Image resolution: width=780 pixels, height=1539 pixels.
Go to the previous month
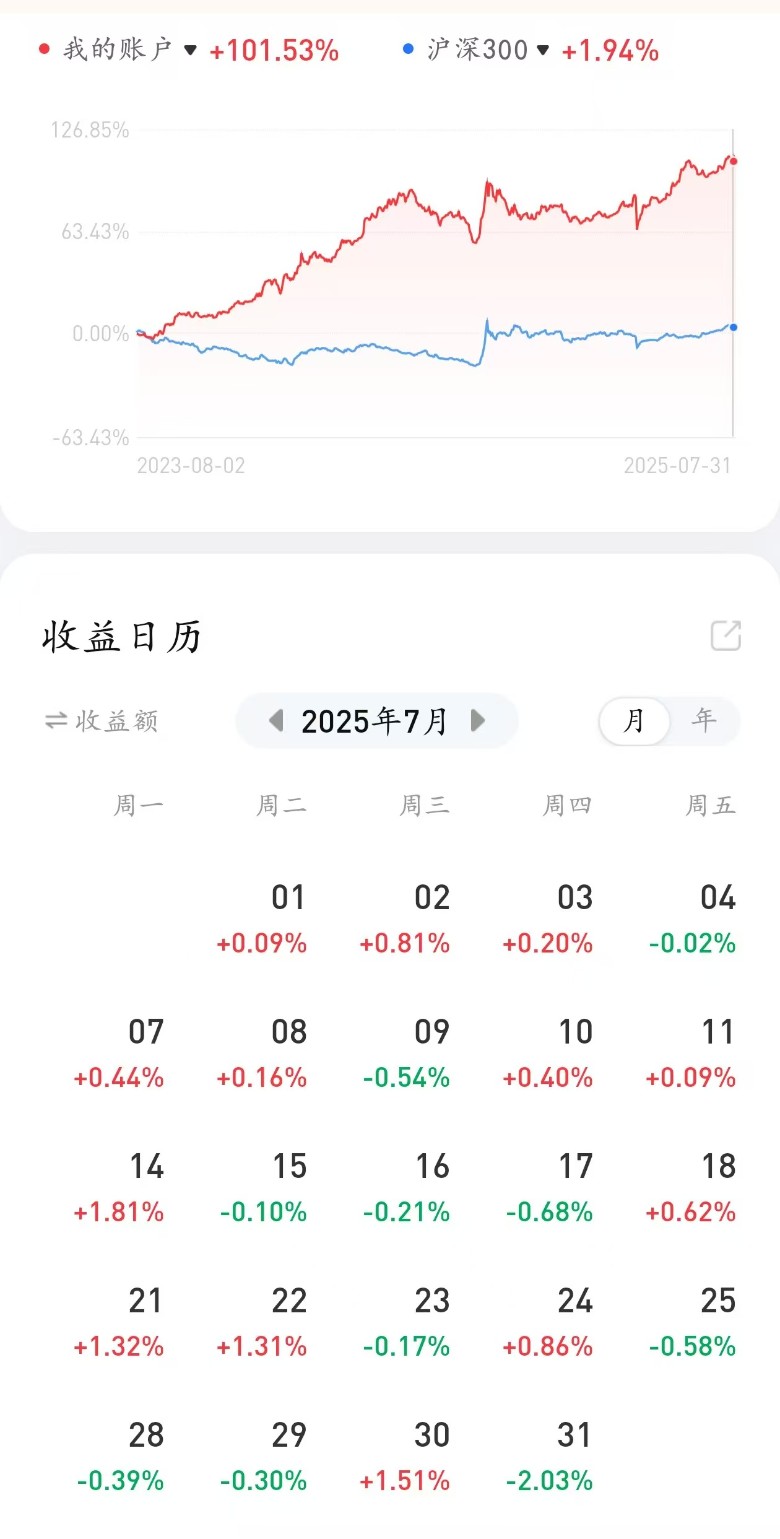tap(277, 721)
